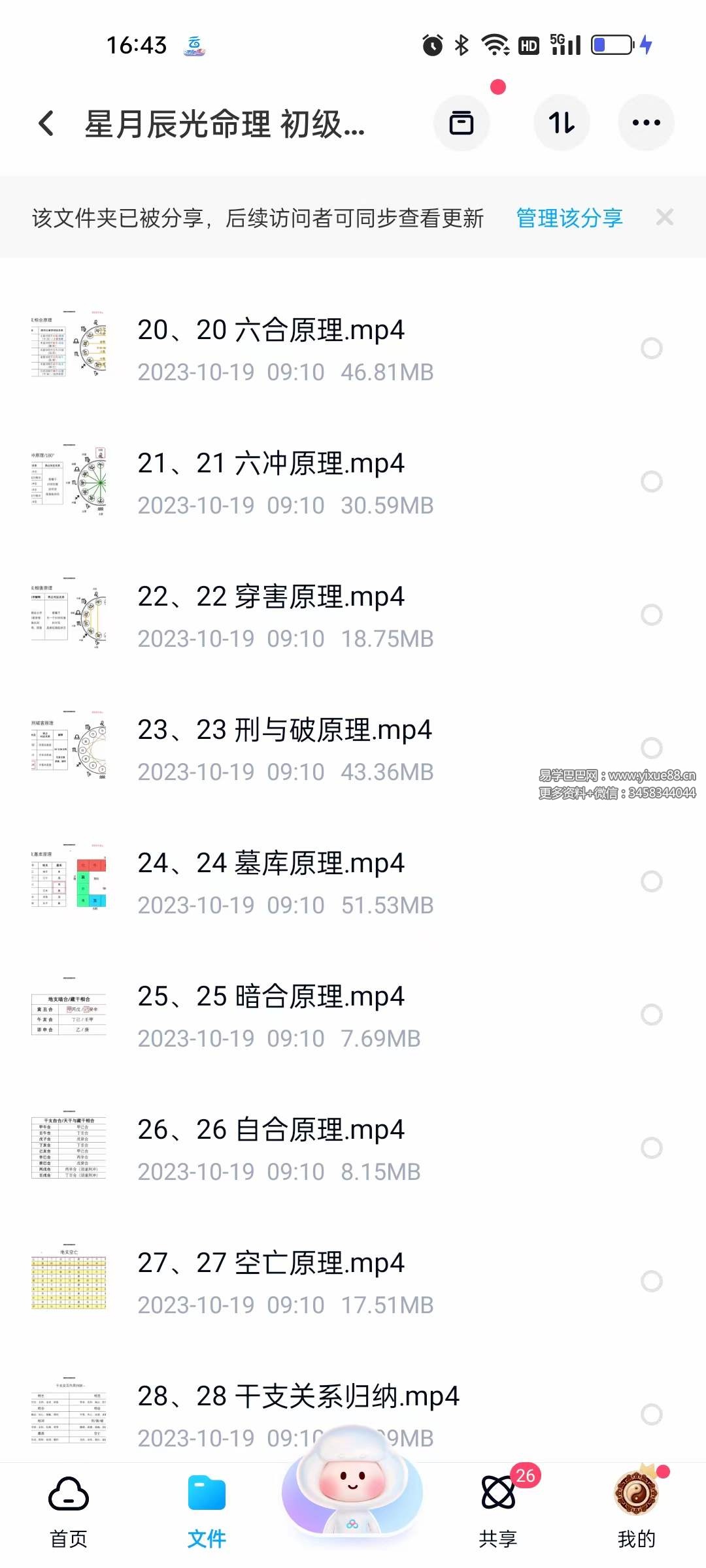Viewport: 706px width, 1568px height.
Task: Tap the 管理该分享 link
Action: point(568,218)
